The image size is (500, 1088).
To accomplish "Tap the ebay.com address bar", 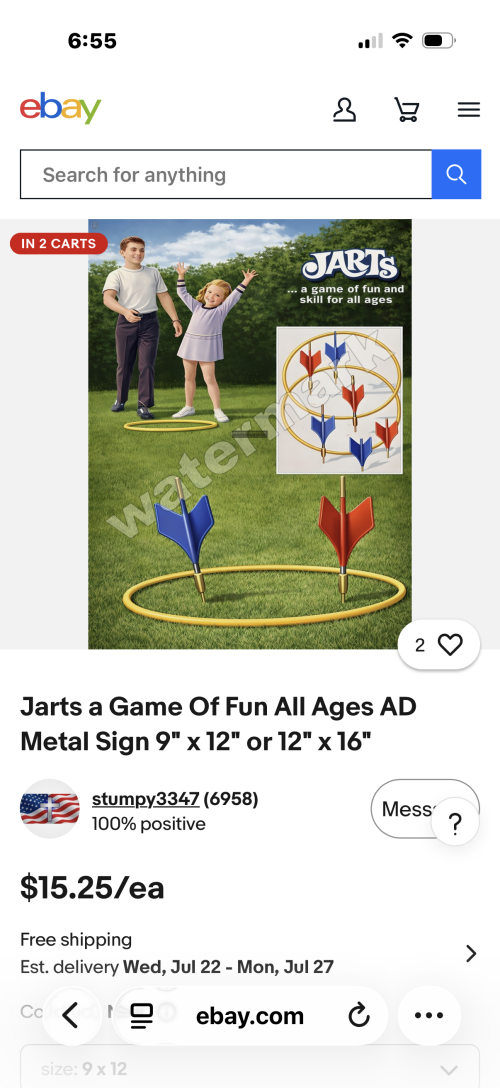I will pyautogui.click(x=250, y=1016).
